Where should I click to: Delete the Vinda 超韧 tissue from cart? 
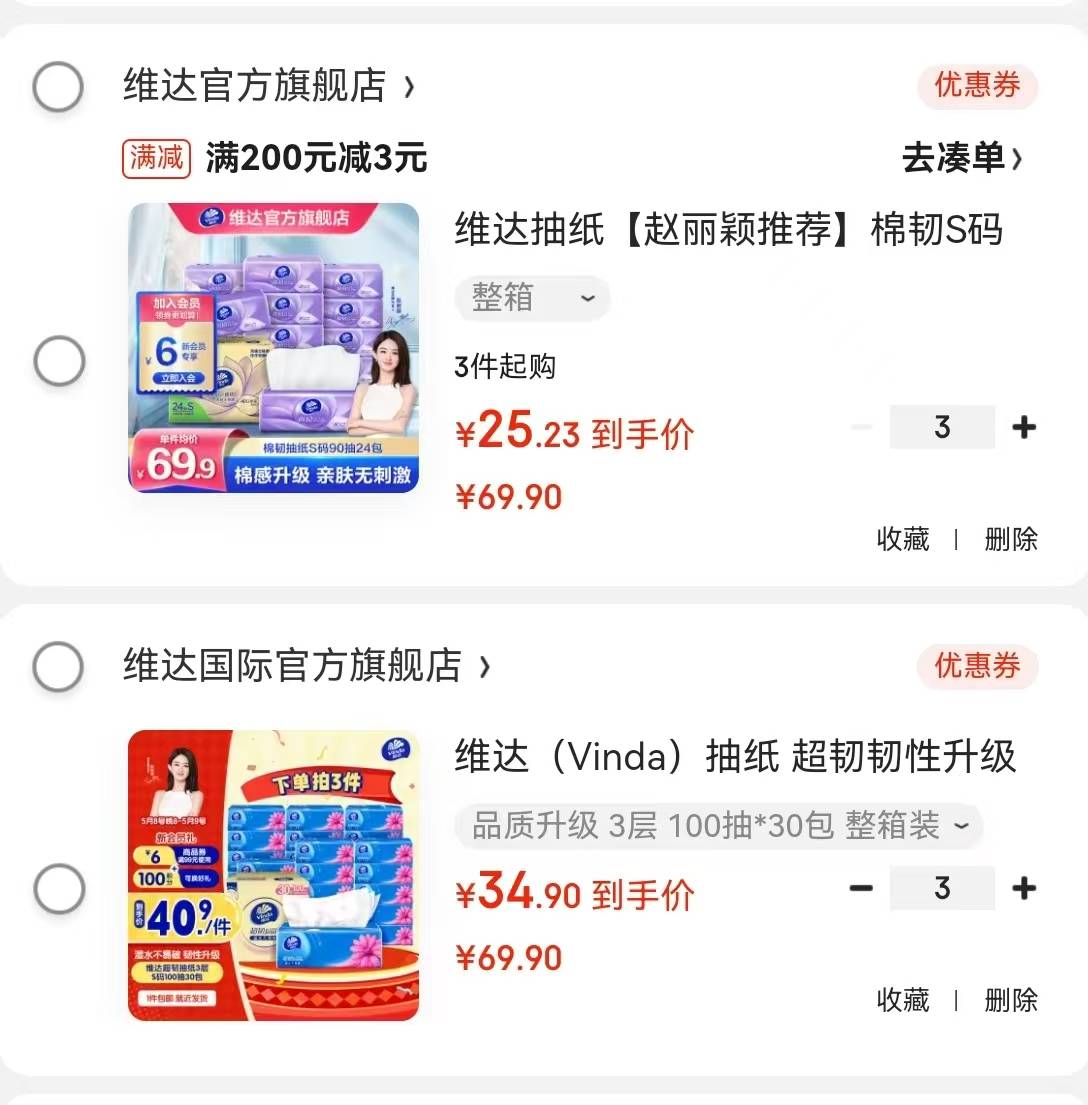(x=1011, y=999)
